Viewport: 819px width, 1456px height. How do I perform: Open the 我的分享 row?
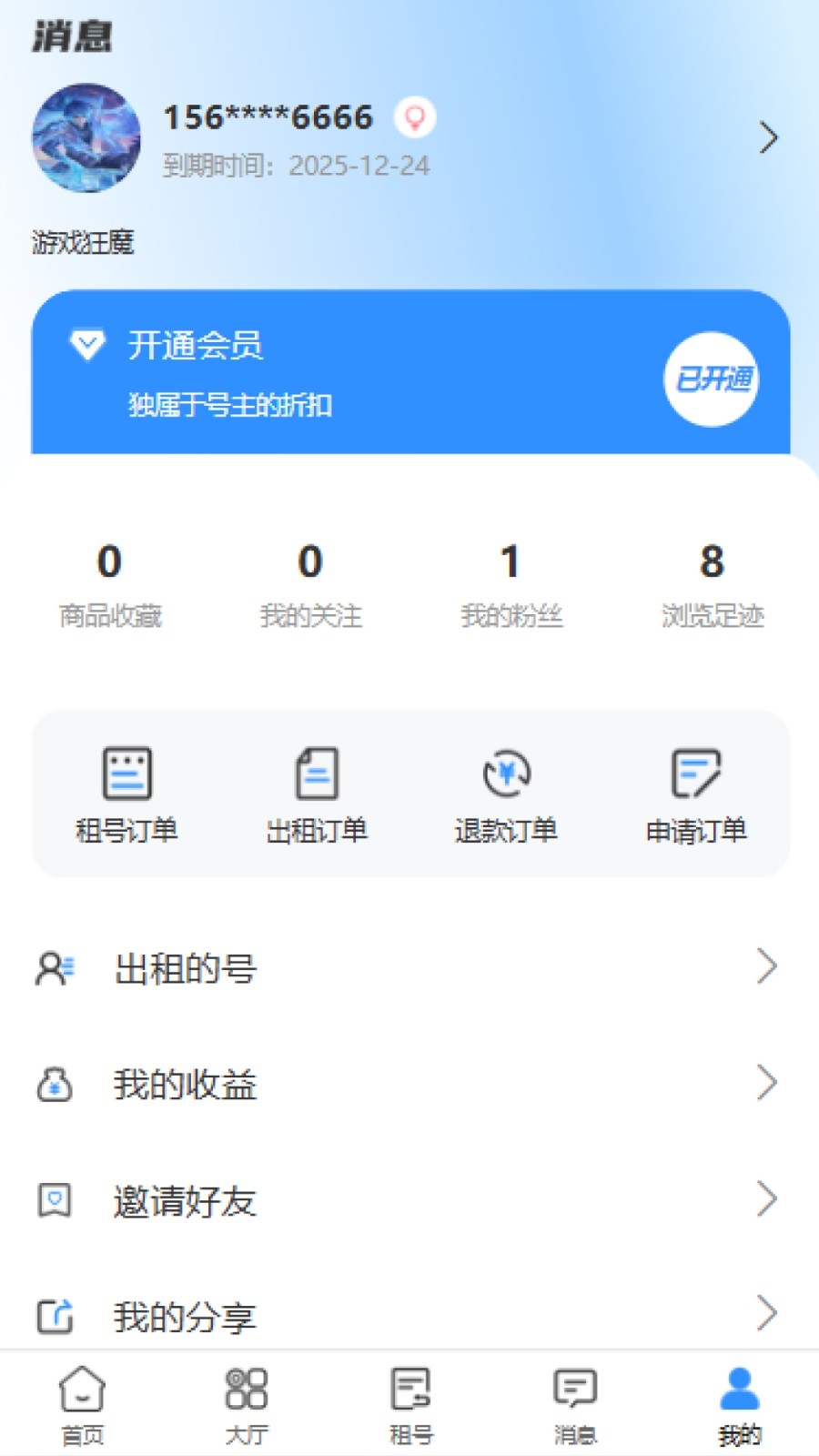[x=409, y=1316]
